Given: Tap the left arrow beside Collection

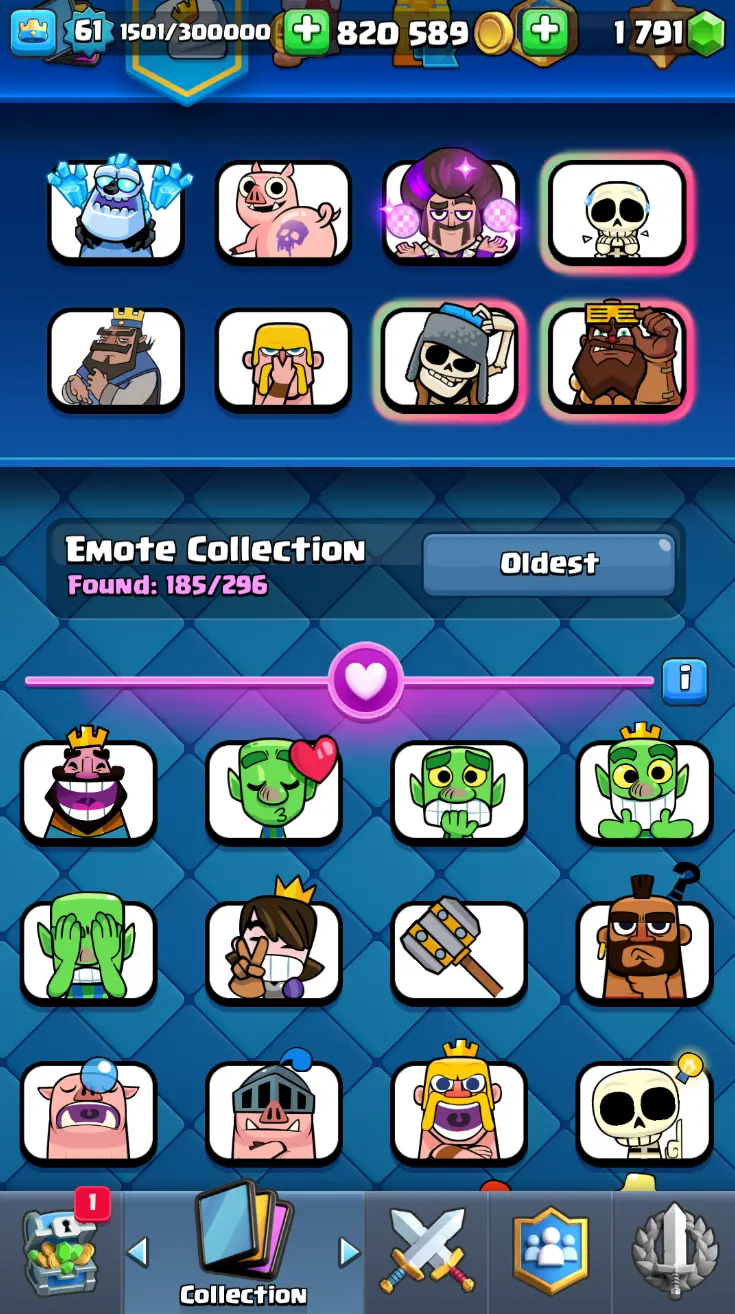Looking at the screenshot, I should 138,1251.
